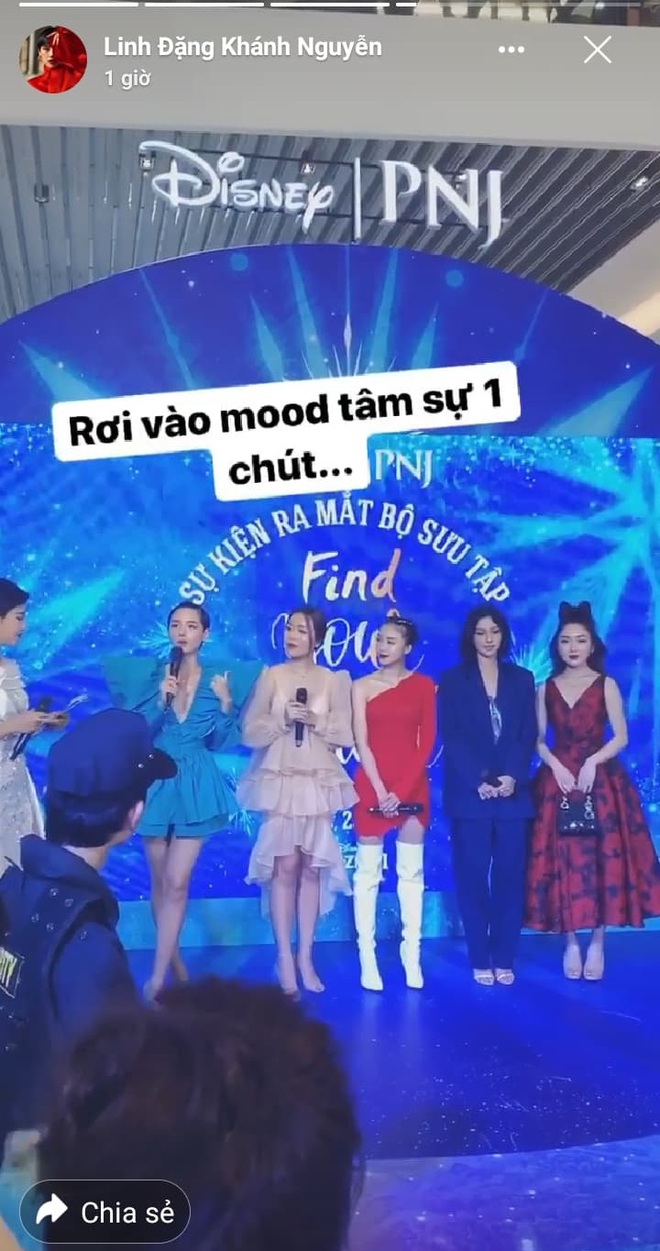
Task: Tap the Chia sẻ share button
Action: click(106, 1212)
